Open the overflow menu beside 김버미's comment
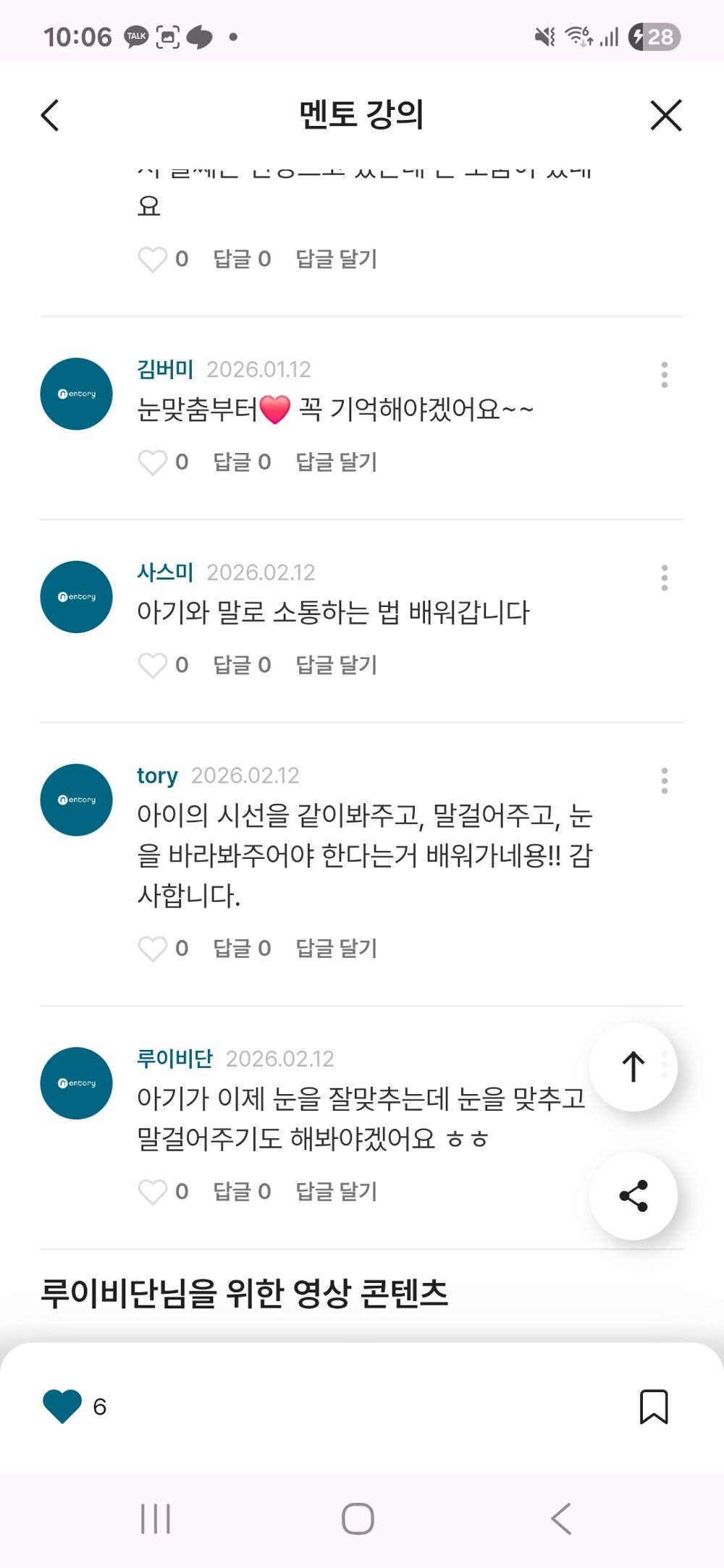 [x=665, y=376]
